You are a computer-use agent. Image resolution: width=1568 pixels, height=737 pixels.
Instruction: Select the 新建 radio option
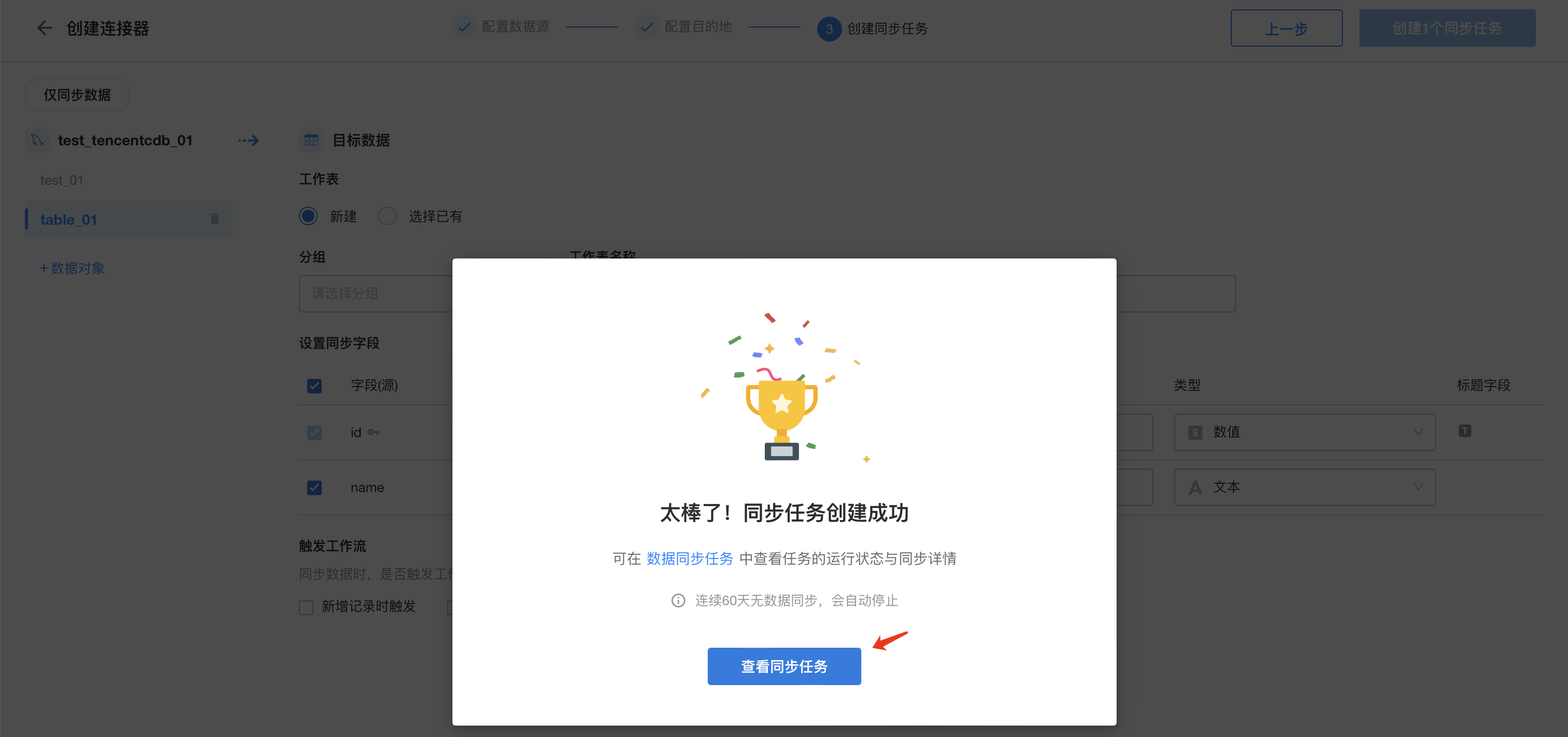pos(308,215)
